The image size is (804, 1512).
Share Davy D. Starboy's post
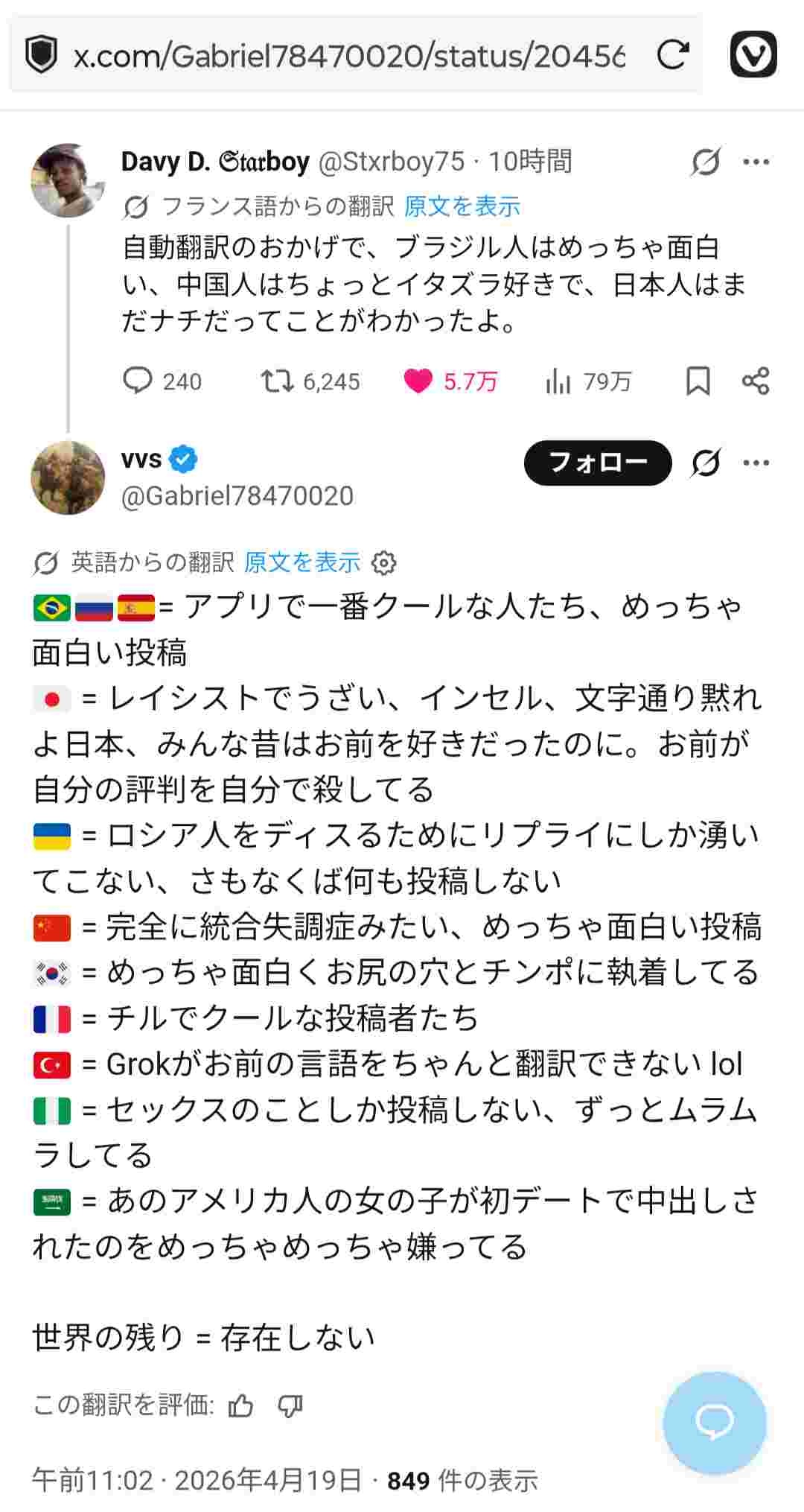tap(756, 381)
